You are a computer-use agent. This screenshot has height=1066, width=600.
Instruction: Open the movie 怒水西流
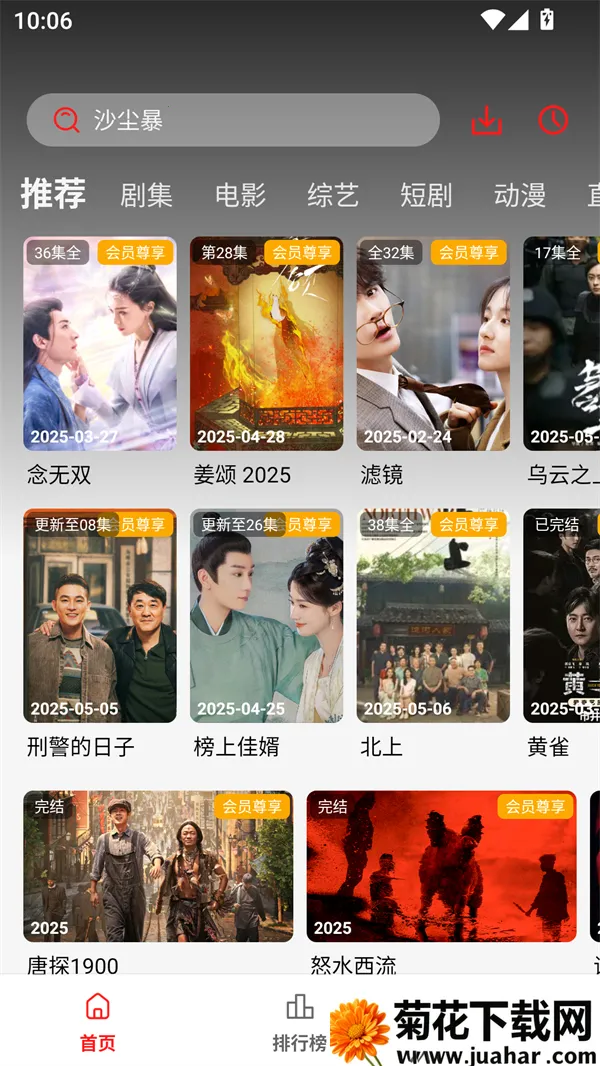pos(441,866)
